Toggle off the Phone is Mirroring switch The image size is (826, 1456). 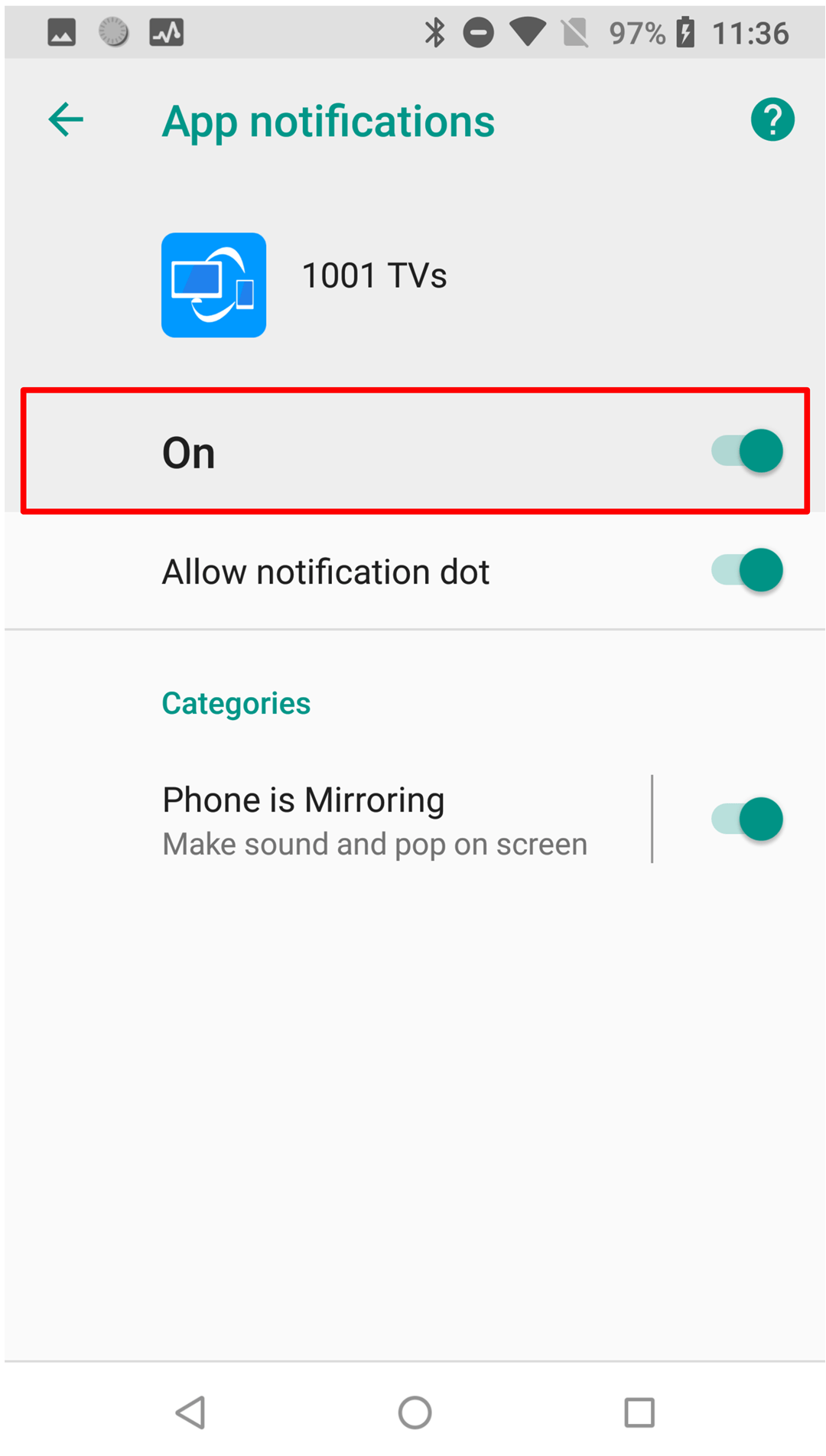[747, 819]
